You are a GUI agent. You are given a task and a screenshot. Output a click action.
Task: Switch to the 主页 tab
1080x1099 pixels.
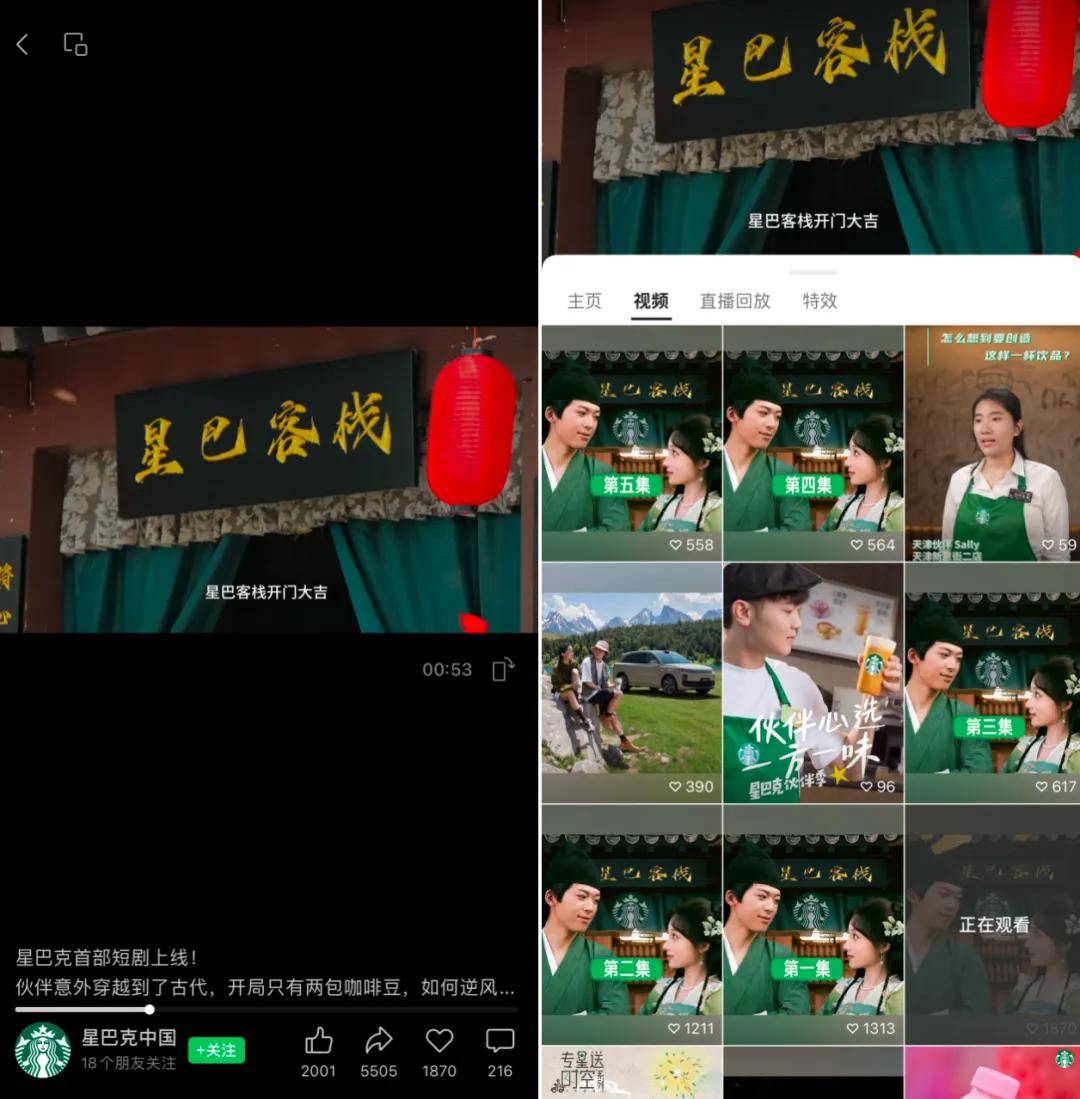585,301
